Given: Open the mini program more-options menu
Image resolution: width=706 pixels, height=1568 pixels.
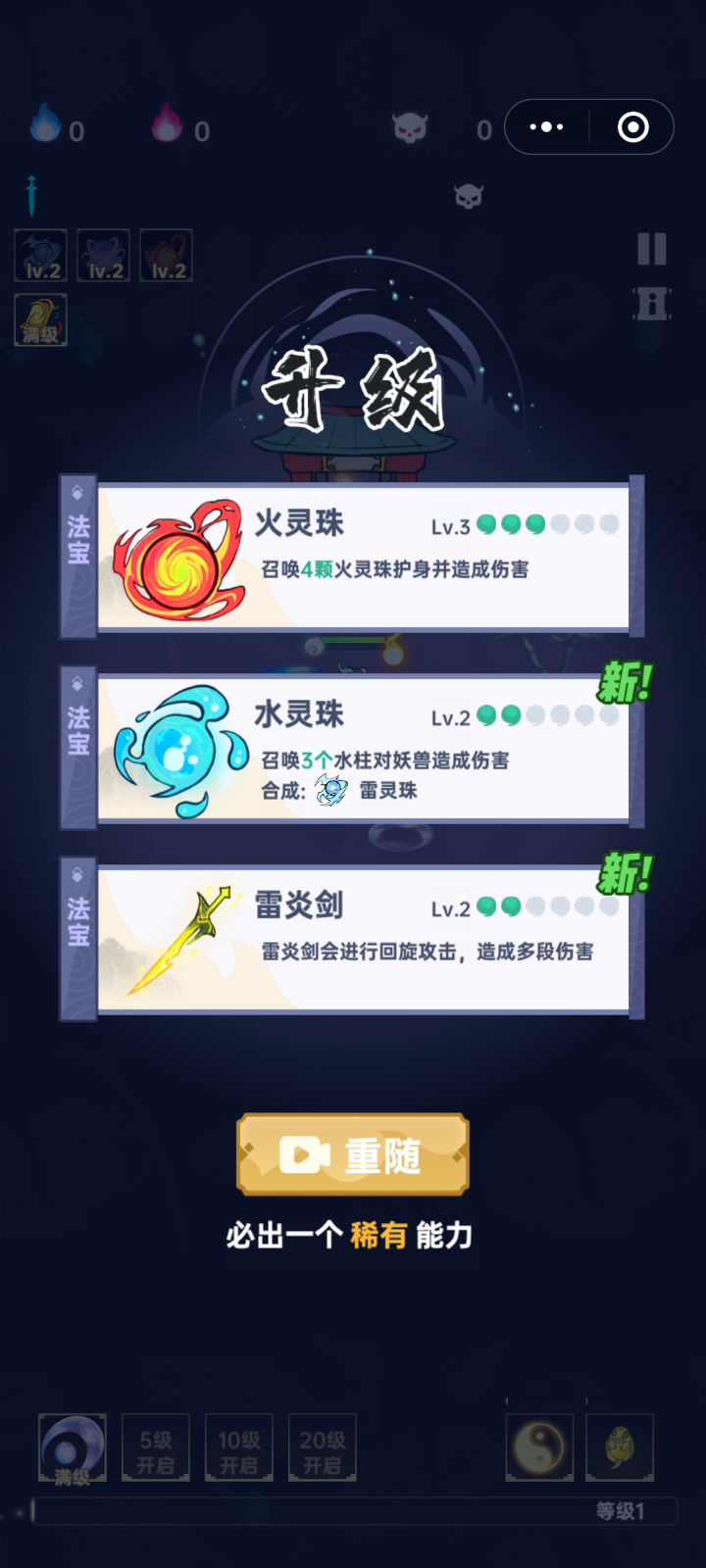Looking at the screenshot, I should coord(546,127).
